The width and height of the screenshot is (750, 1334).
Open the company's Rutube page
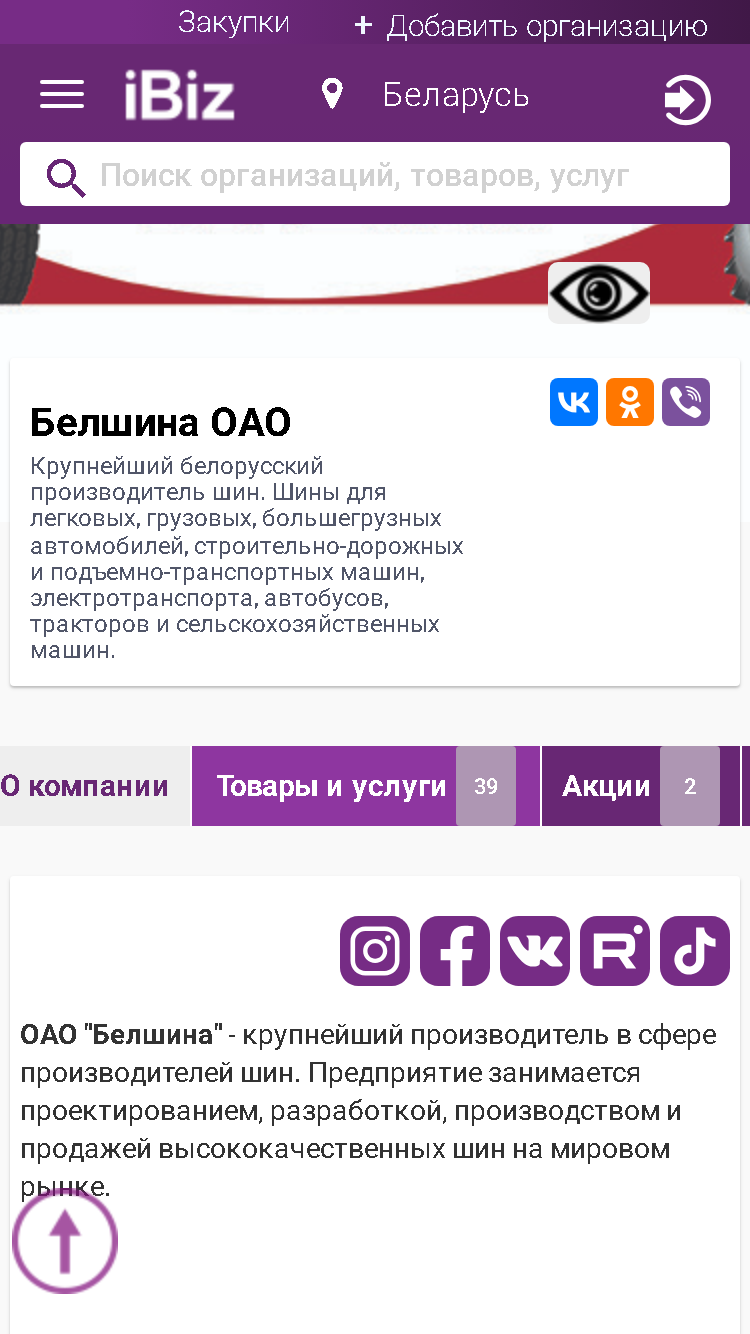[615, 951]
